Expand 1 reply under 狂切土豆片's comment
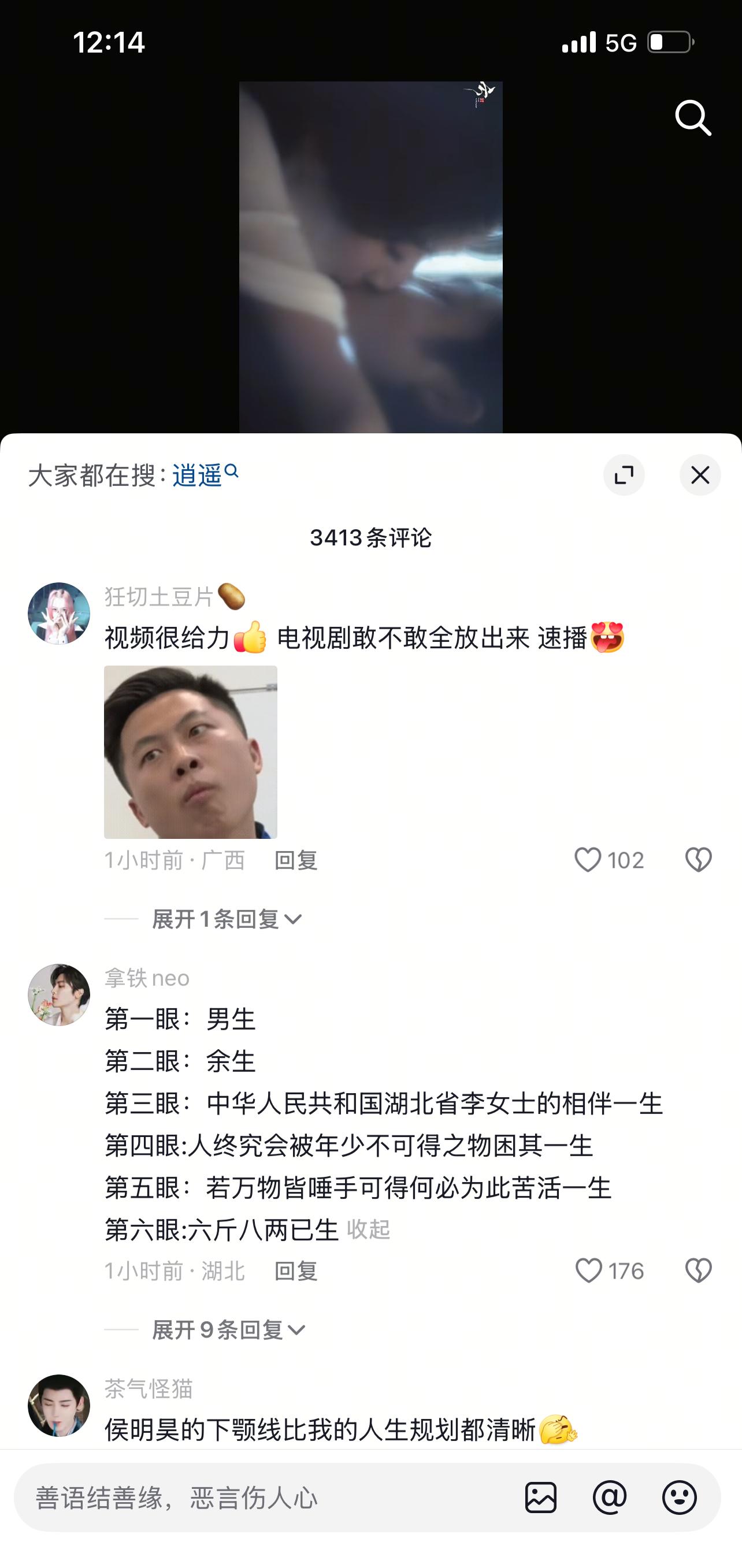The image size is (742, 1568). pos(227,919)
